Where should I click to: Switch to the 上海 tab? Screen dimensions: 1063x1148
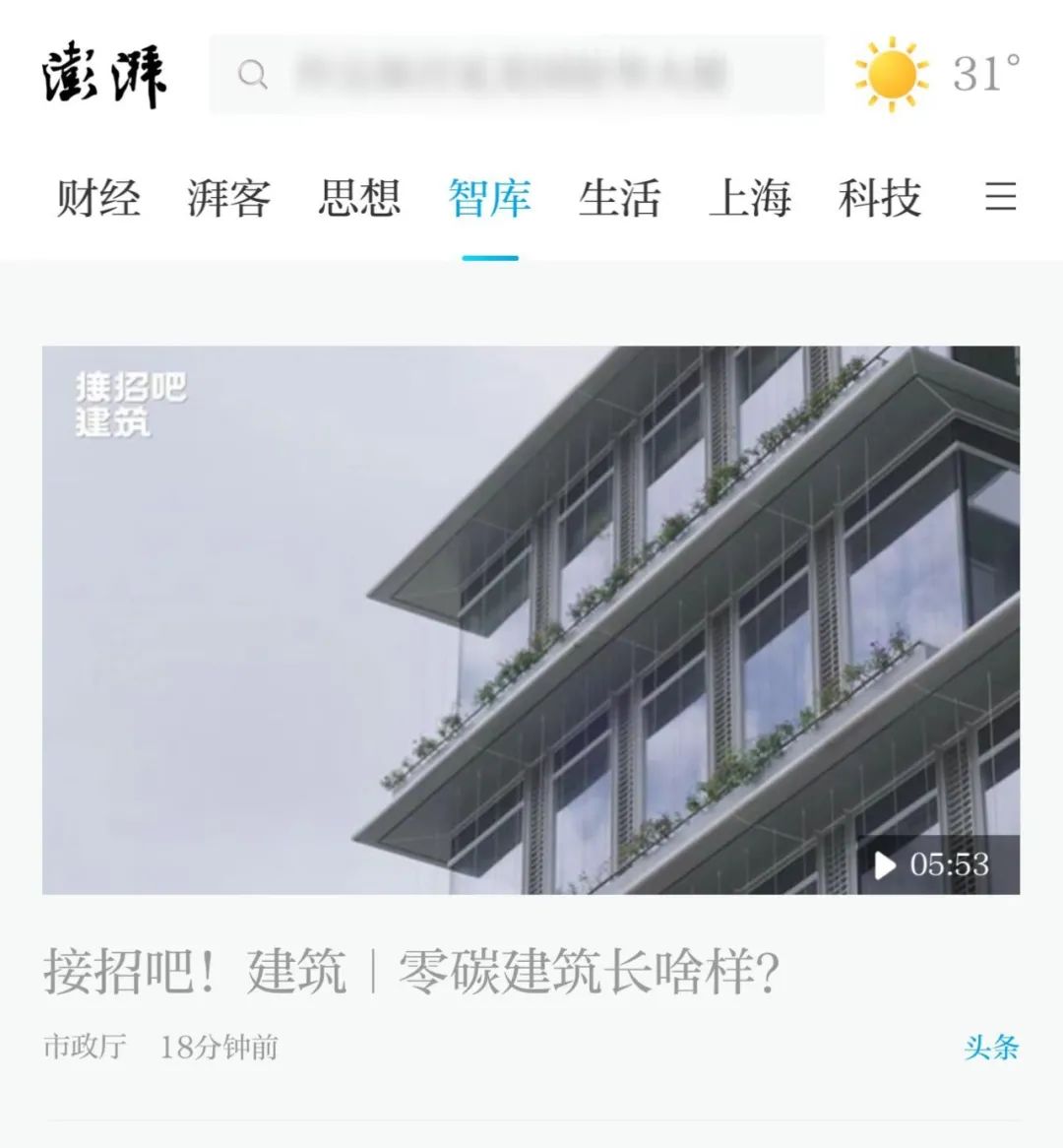tap(750, 198)
